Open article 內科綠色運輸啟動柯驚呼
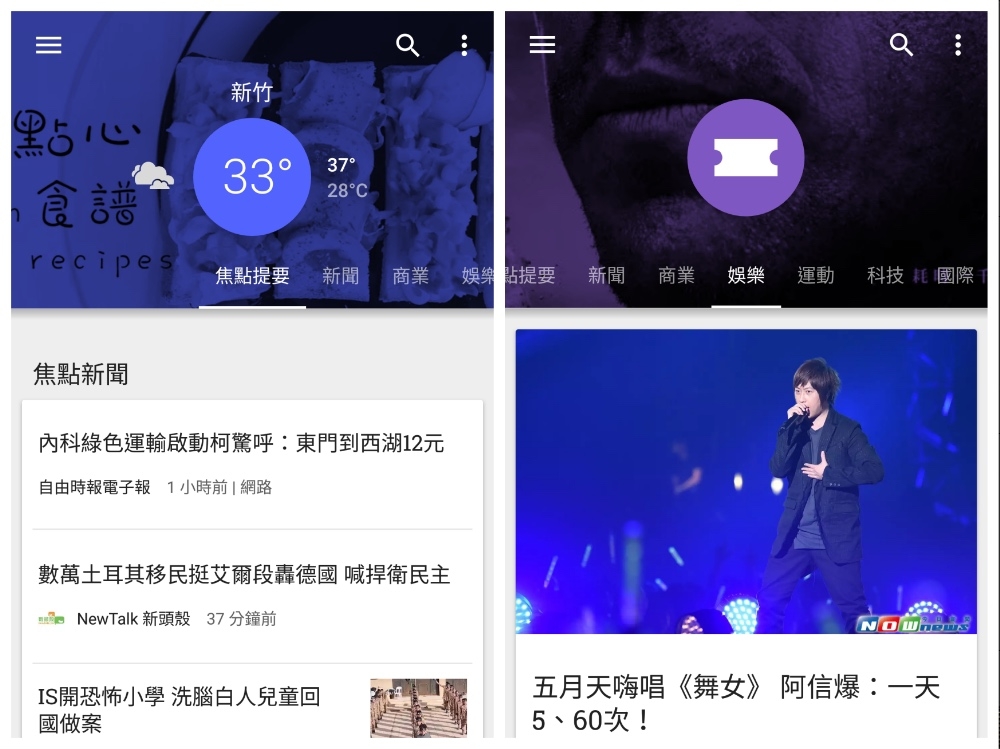 pos(241,443)
